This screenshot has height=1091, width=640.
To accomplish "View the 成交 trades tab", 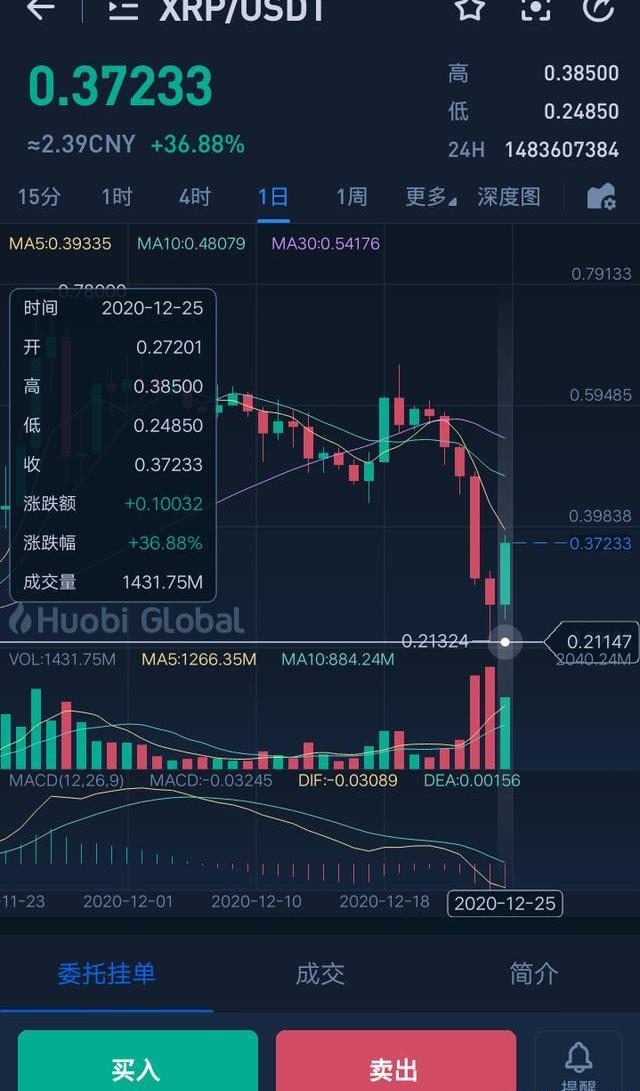I will 320,973.
